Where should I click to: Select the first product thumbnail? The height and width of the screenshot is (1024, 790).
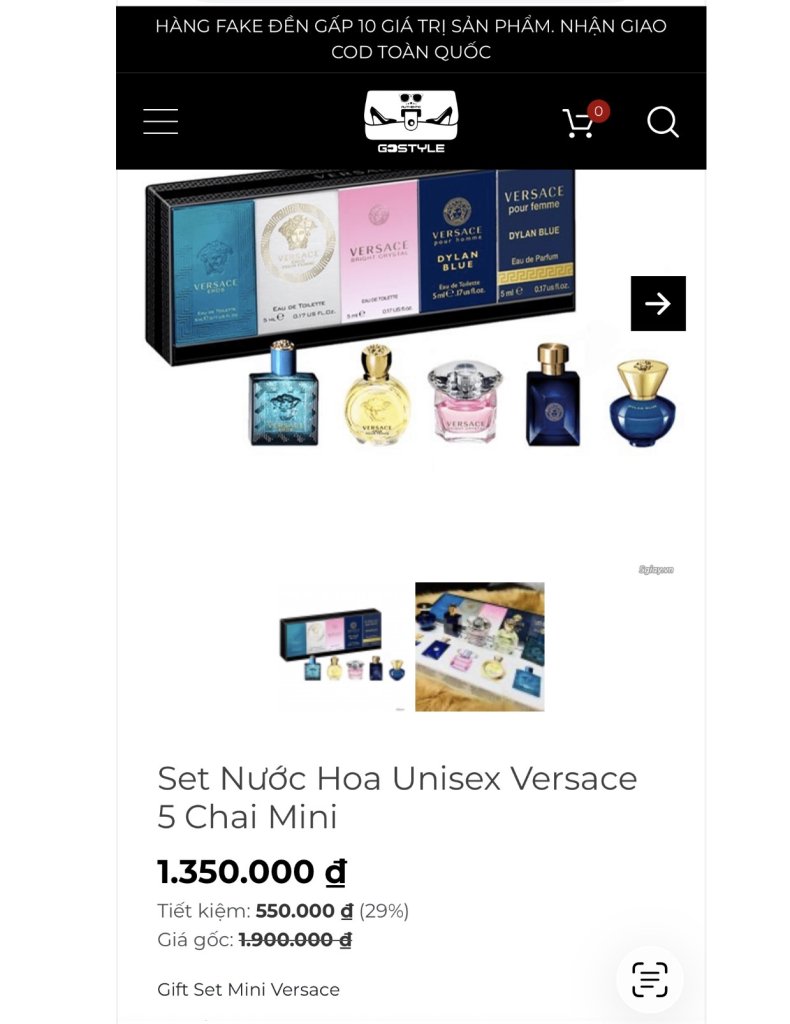(x=343, y=646)
